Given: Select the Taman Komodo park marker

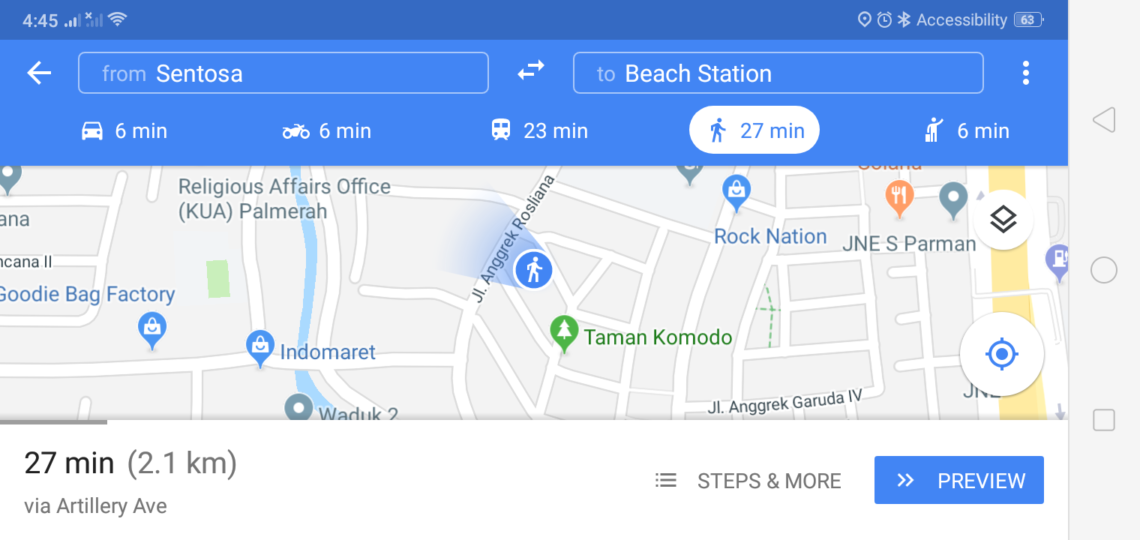Looking at the screenshot, I should tap(565, 334).
